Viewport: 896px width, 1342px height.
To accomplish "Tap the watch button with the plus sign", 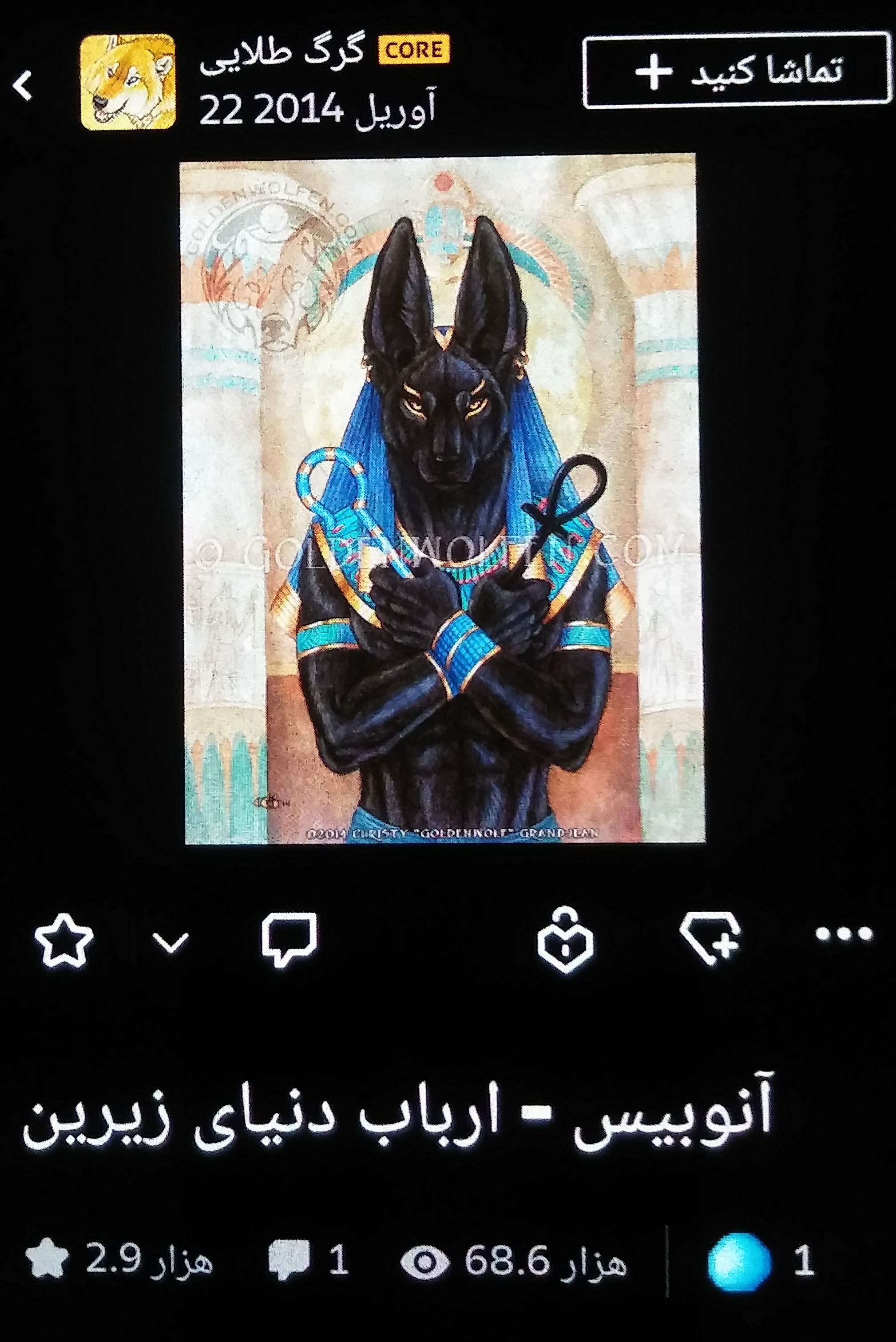I will [x=737, y=71].
